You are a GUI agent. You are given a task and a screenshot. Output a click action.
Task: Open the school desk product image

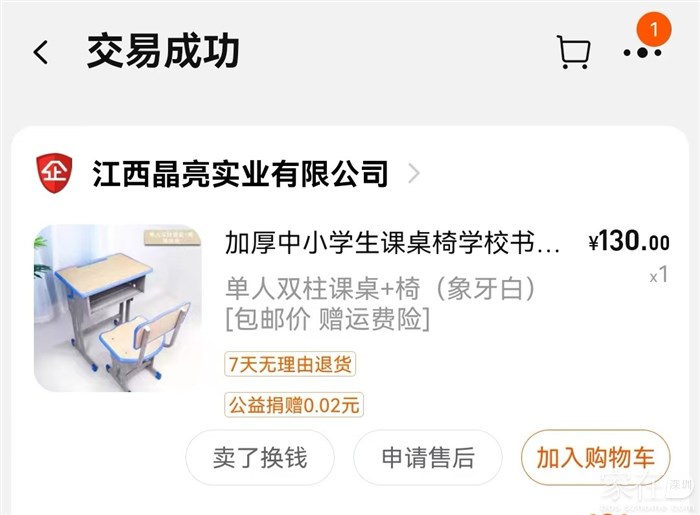click(117, 307)
